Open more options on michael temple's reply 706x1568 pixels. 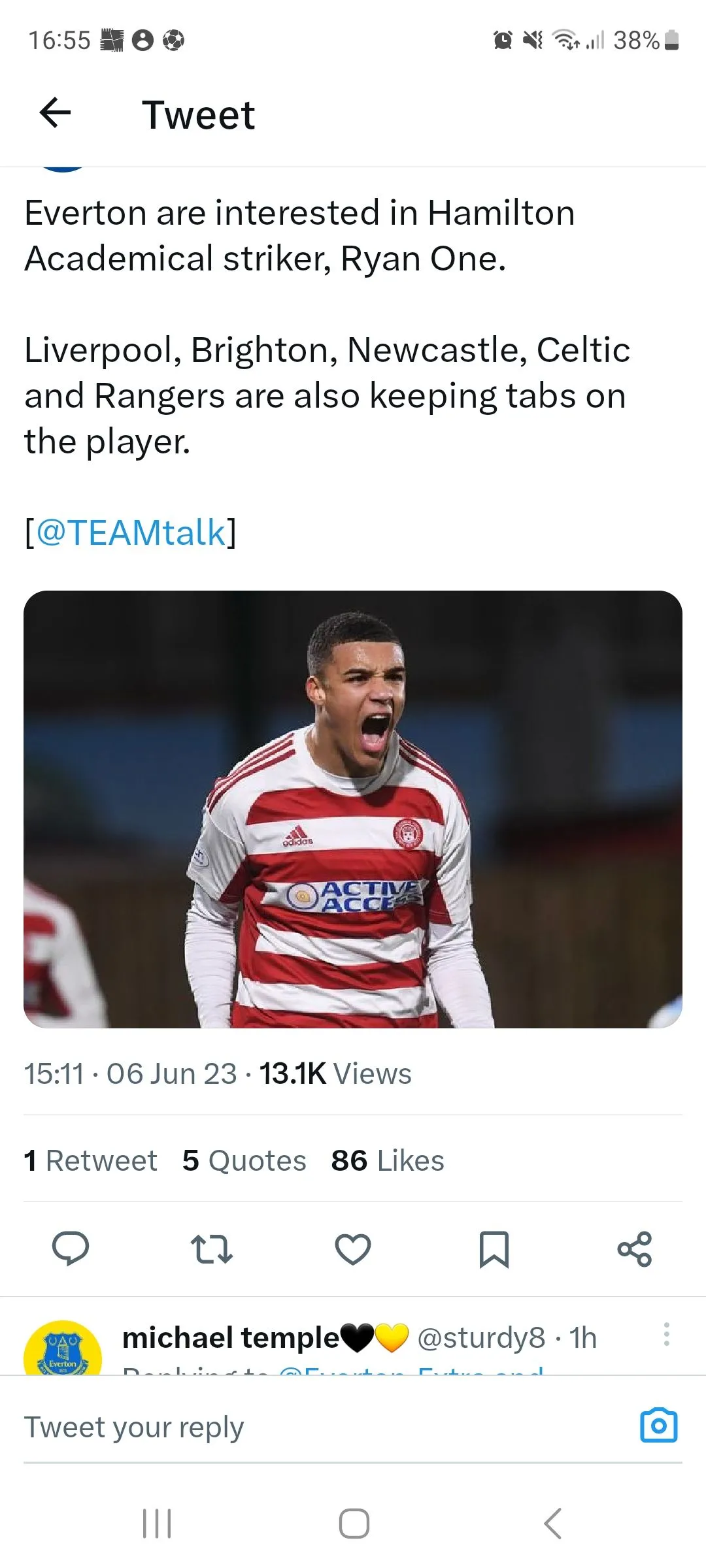click(666, 1334)
